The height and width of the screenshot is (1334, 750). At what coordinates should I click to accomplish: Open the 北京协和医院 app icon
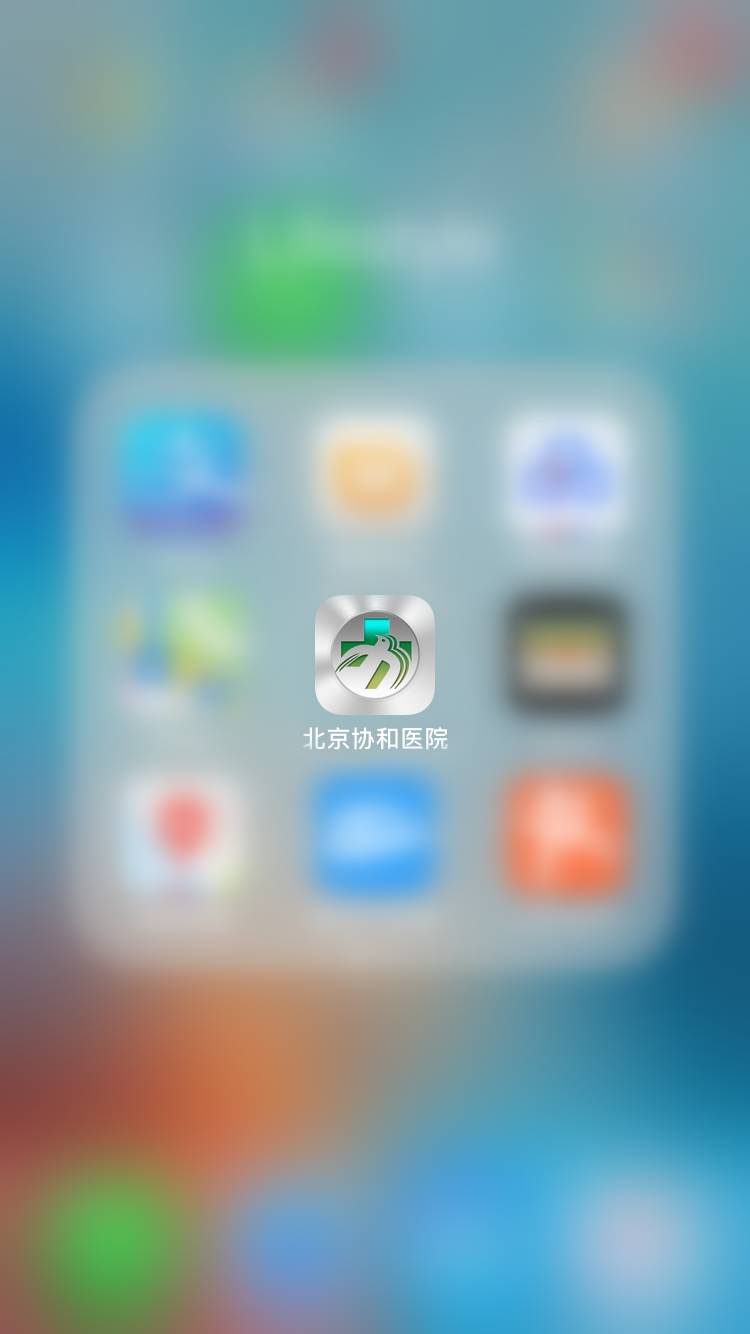click(x=375, y=655)
